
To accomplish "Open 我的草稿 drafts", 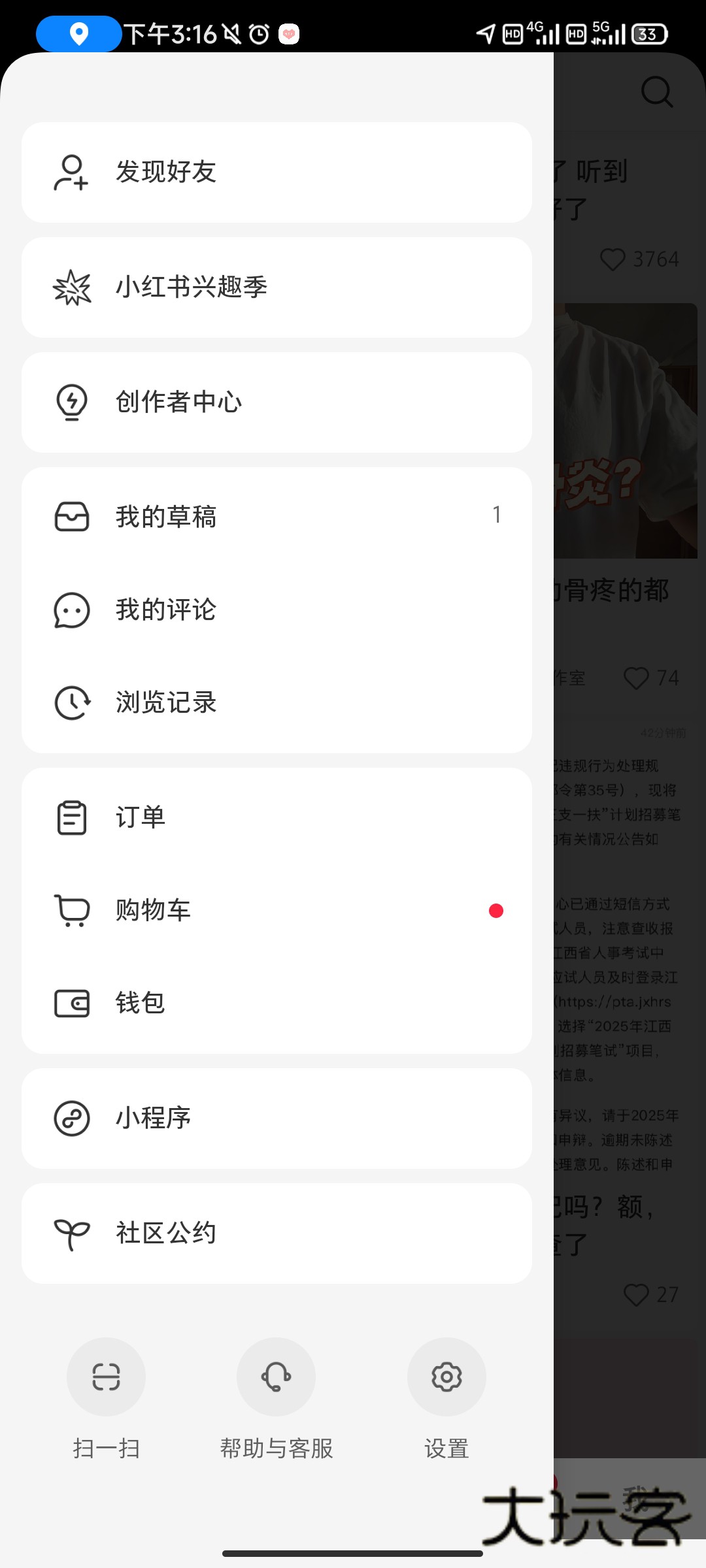I will coord(276,517).
